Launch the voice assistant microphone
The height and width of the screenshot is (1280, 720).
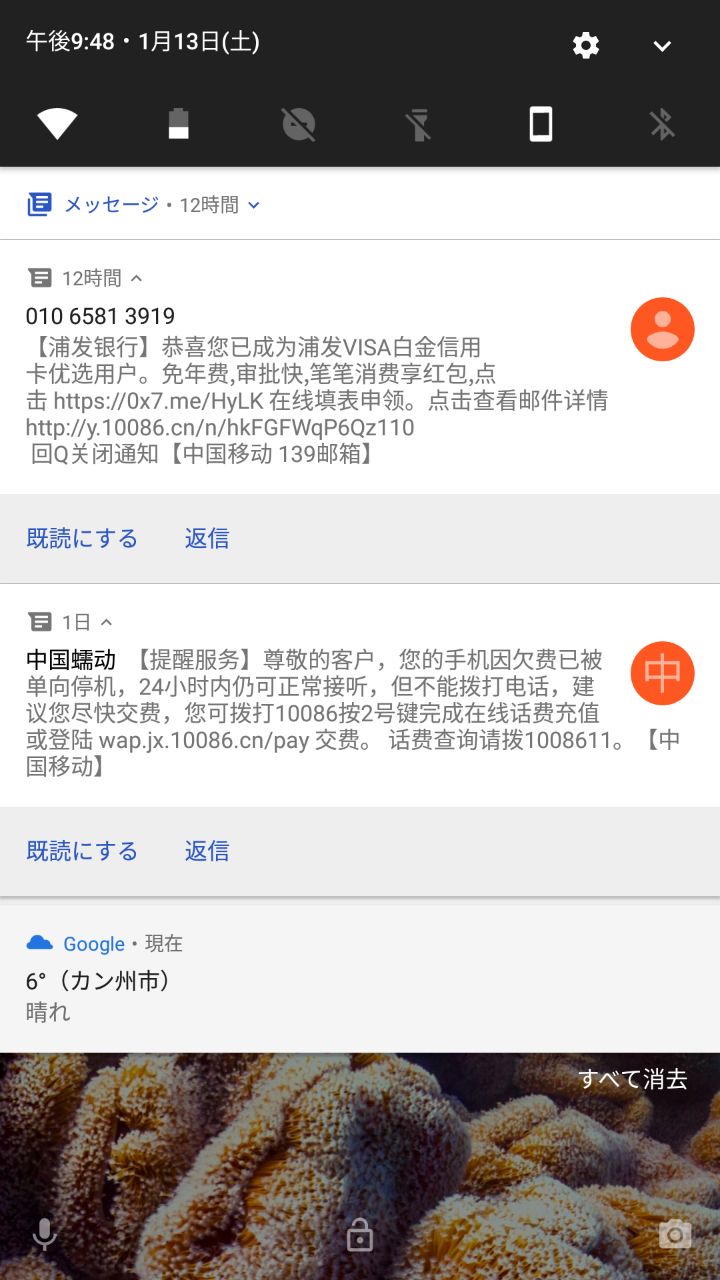(44, 1235)
